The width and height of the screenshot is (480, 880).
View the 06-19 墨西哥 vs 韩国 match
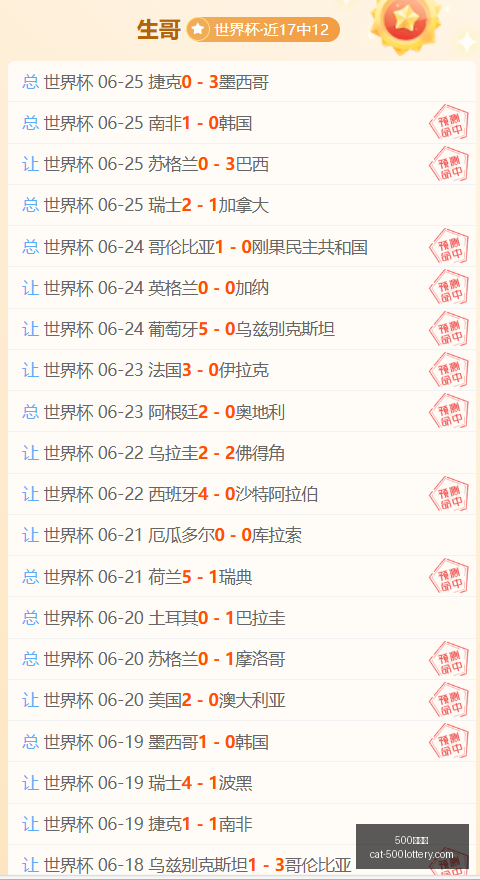(x=242, y=741)
